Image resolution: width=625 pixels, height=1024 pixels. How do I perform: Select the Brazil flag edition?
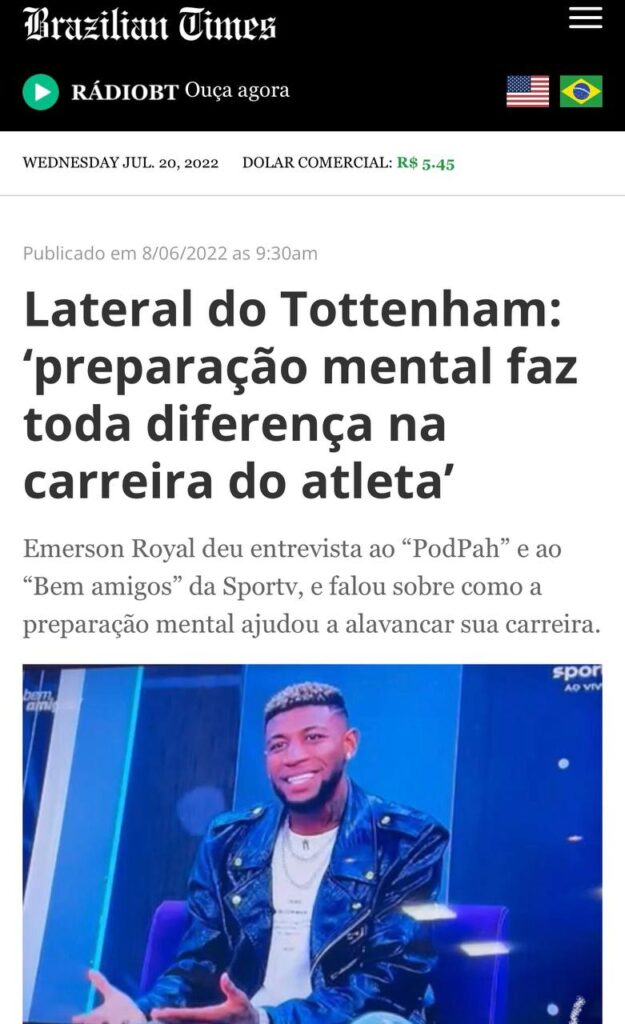pyautogui.click(x=581, y=92)
